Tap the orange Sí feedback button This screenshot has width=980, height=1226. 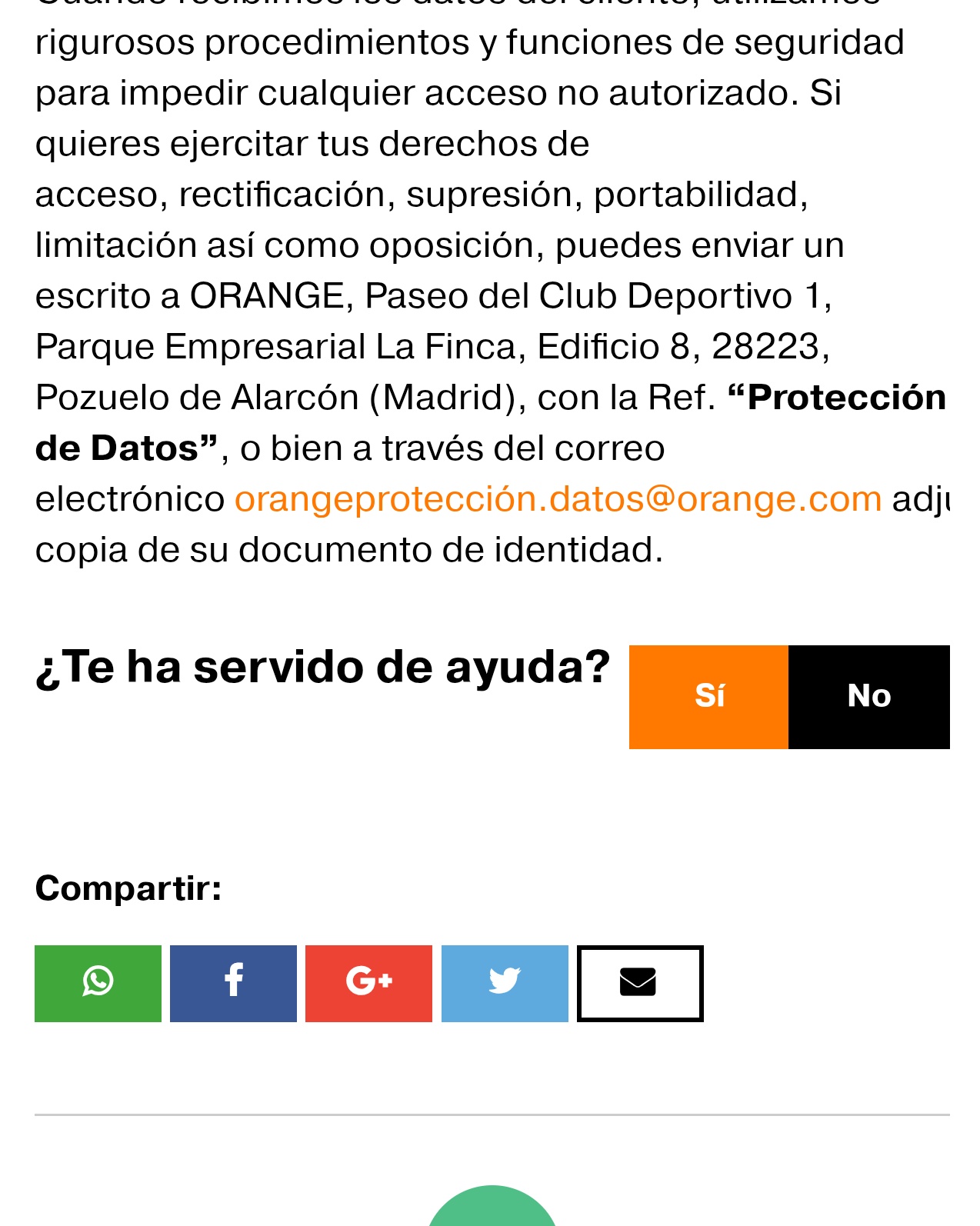(x=708, y=697)
